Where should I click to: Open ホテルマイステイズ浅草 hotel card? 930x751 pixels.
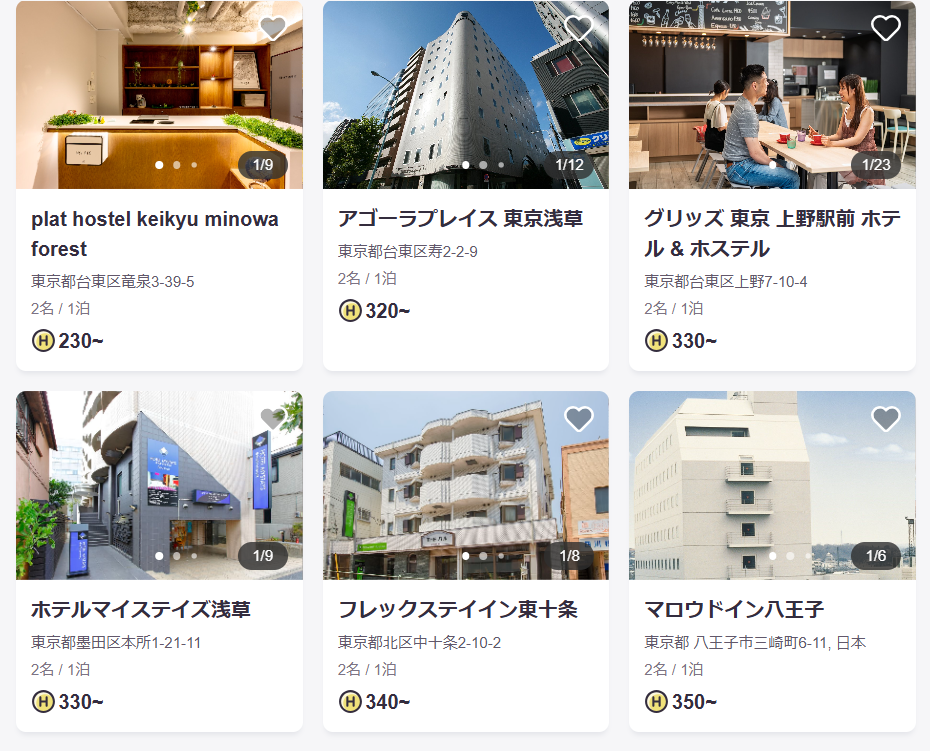pyautogui.click(x=140, y=609)
